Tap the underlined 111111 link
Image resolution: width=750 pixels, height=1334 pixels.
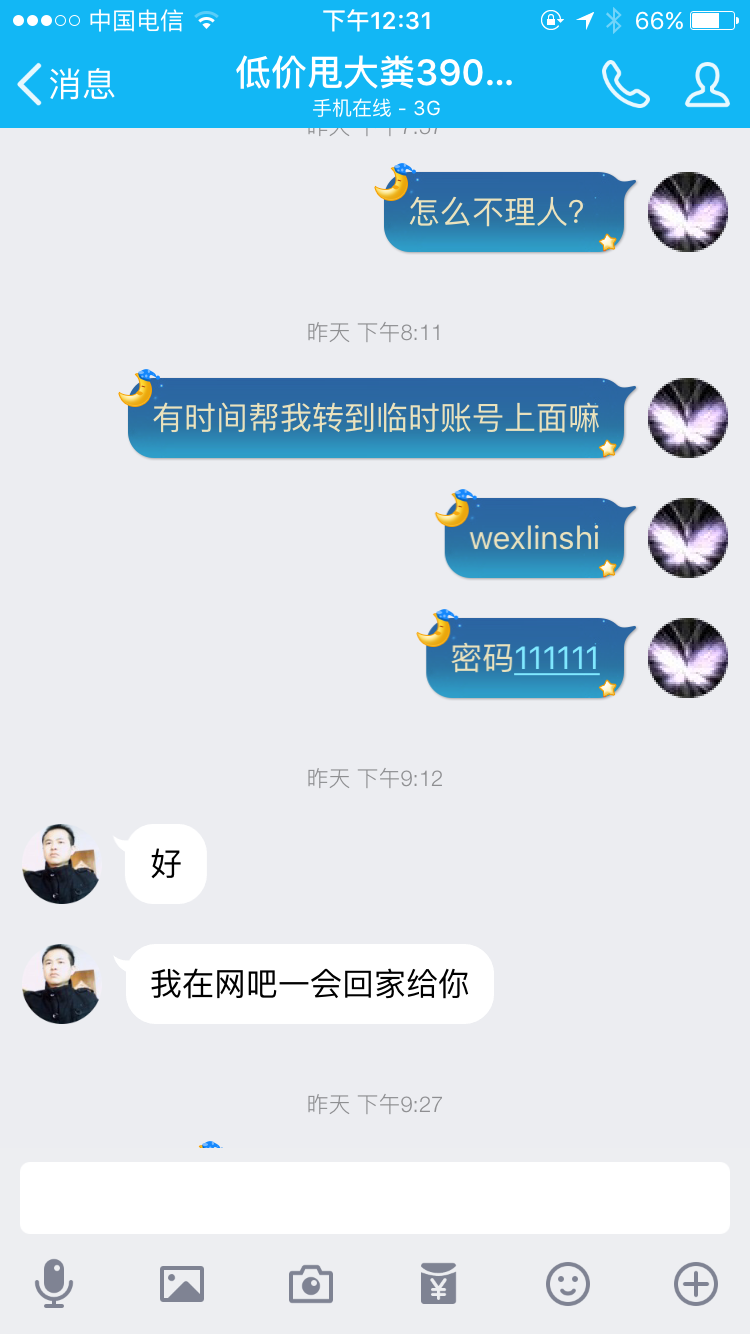556,658
